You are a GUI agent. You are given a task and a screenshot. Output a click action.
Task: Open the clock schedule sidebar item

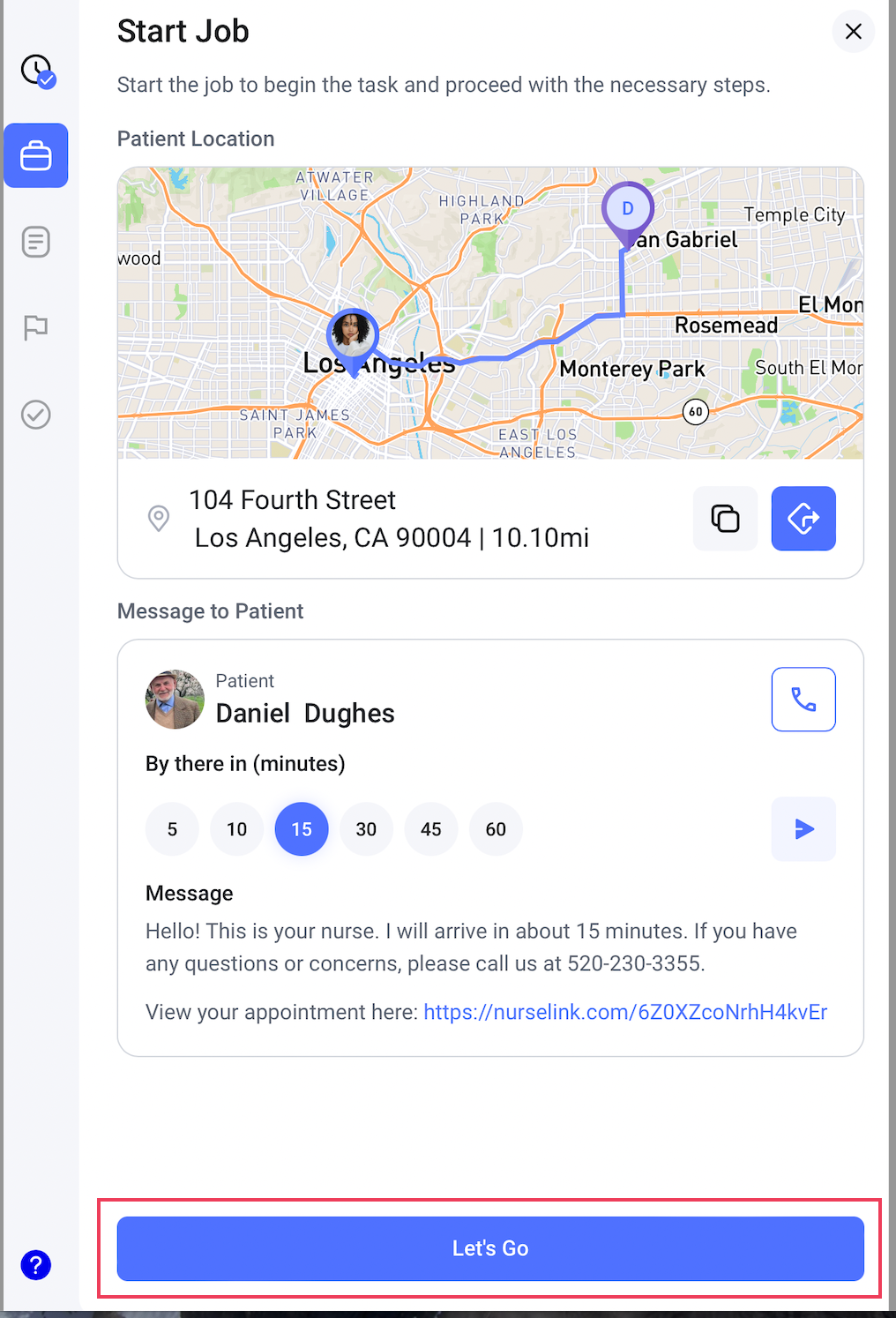tap(36, 71)
